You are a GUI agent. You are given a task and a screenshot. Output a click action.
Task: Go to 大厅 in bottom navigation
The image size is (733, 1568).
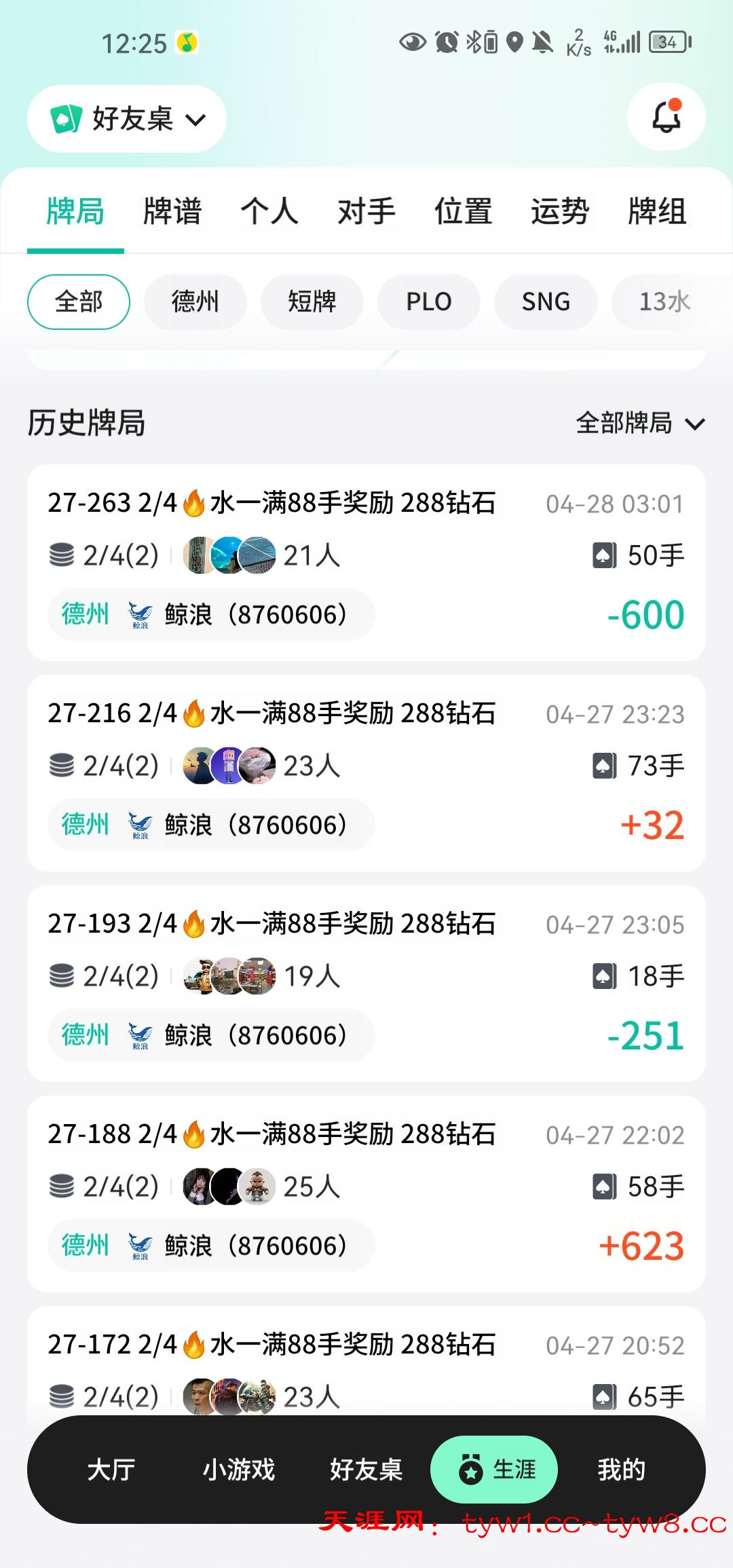tap(111, 1470)
